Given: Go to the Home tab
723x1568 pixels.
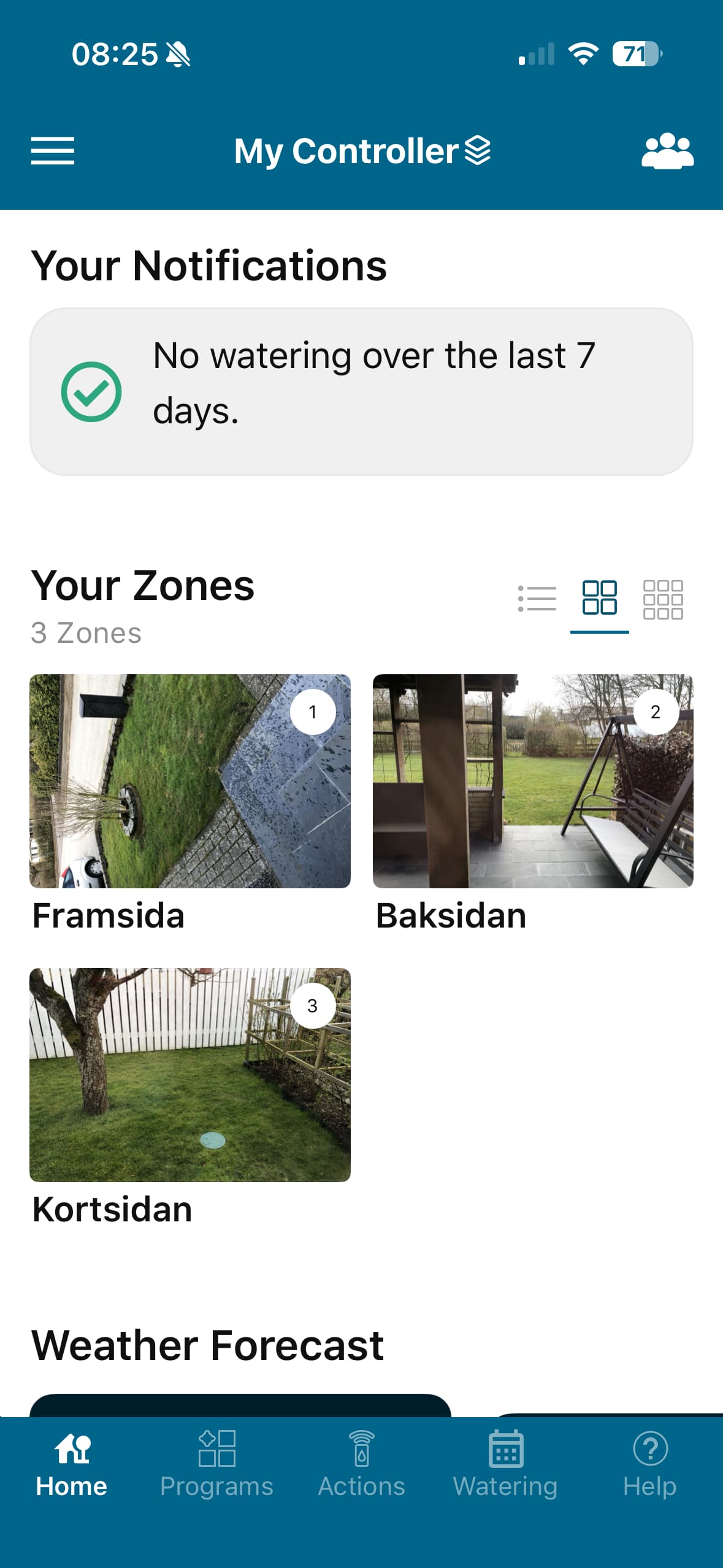Looking at the screenshot, I should point(72,1464).
